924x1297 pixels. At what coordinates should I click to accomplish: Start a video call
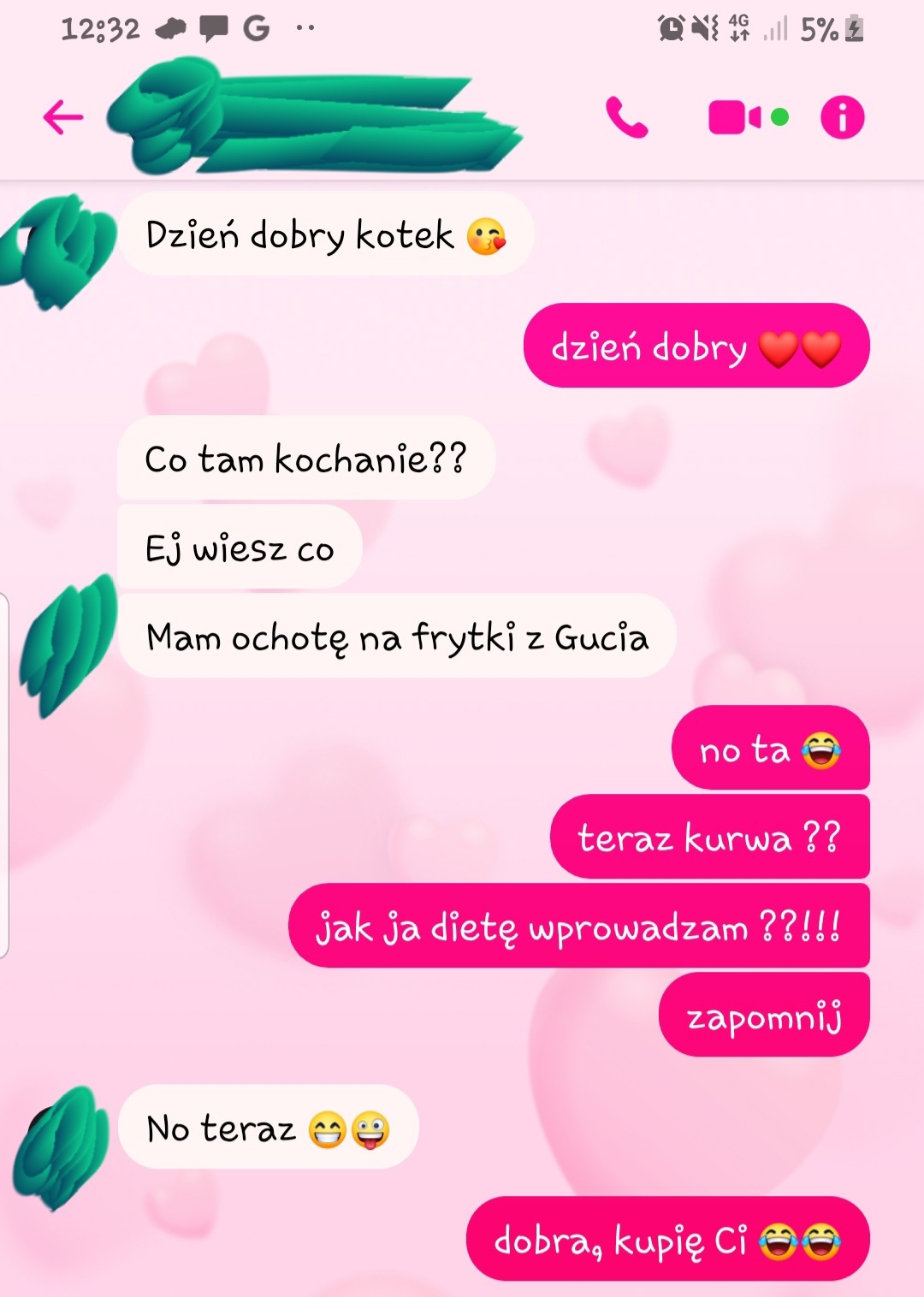[x=735, y=117]
